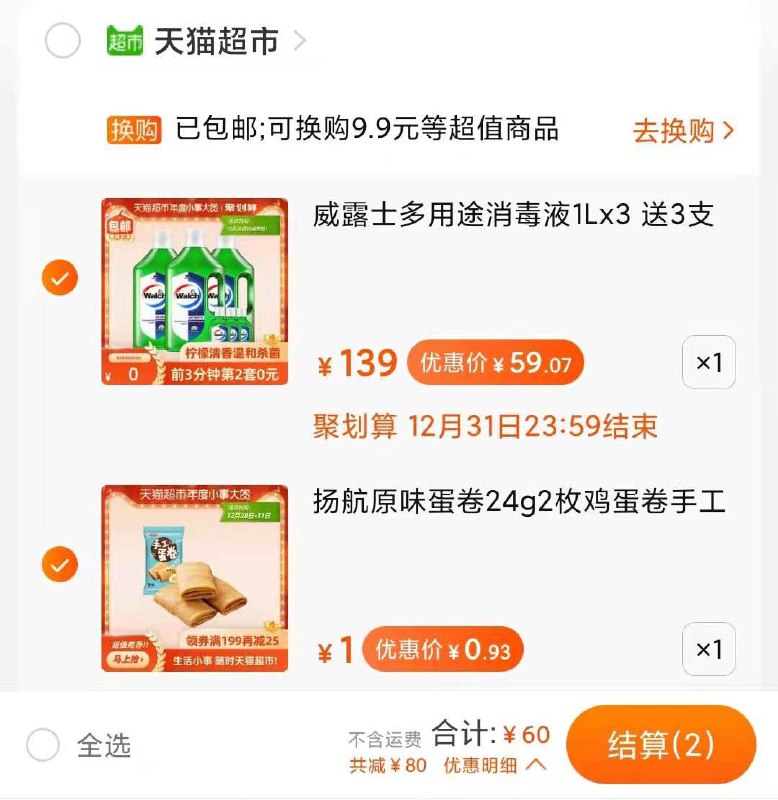Viewport: 778px width, 800px height.
Task: Select the 天猫超市 store checkbox
Action: tap(62, 42)
